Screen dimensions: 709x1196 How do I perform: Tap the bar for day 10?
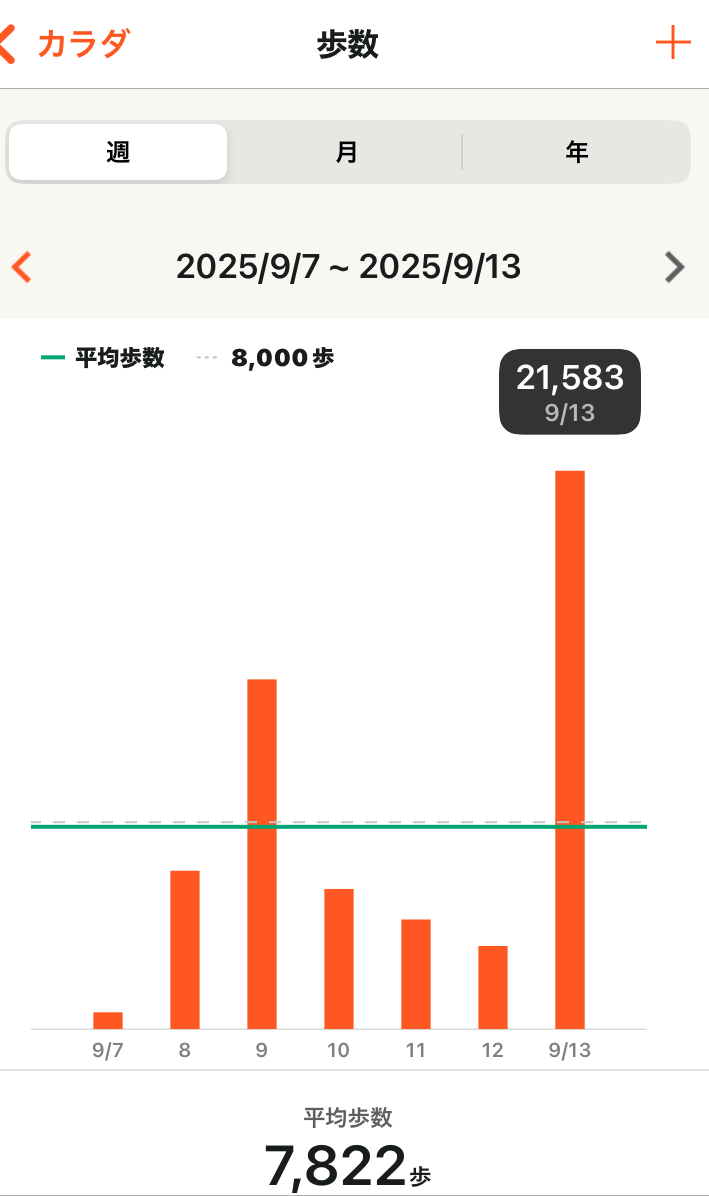coord(338,959)
